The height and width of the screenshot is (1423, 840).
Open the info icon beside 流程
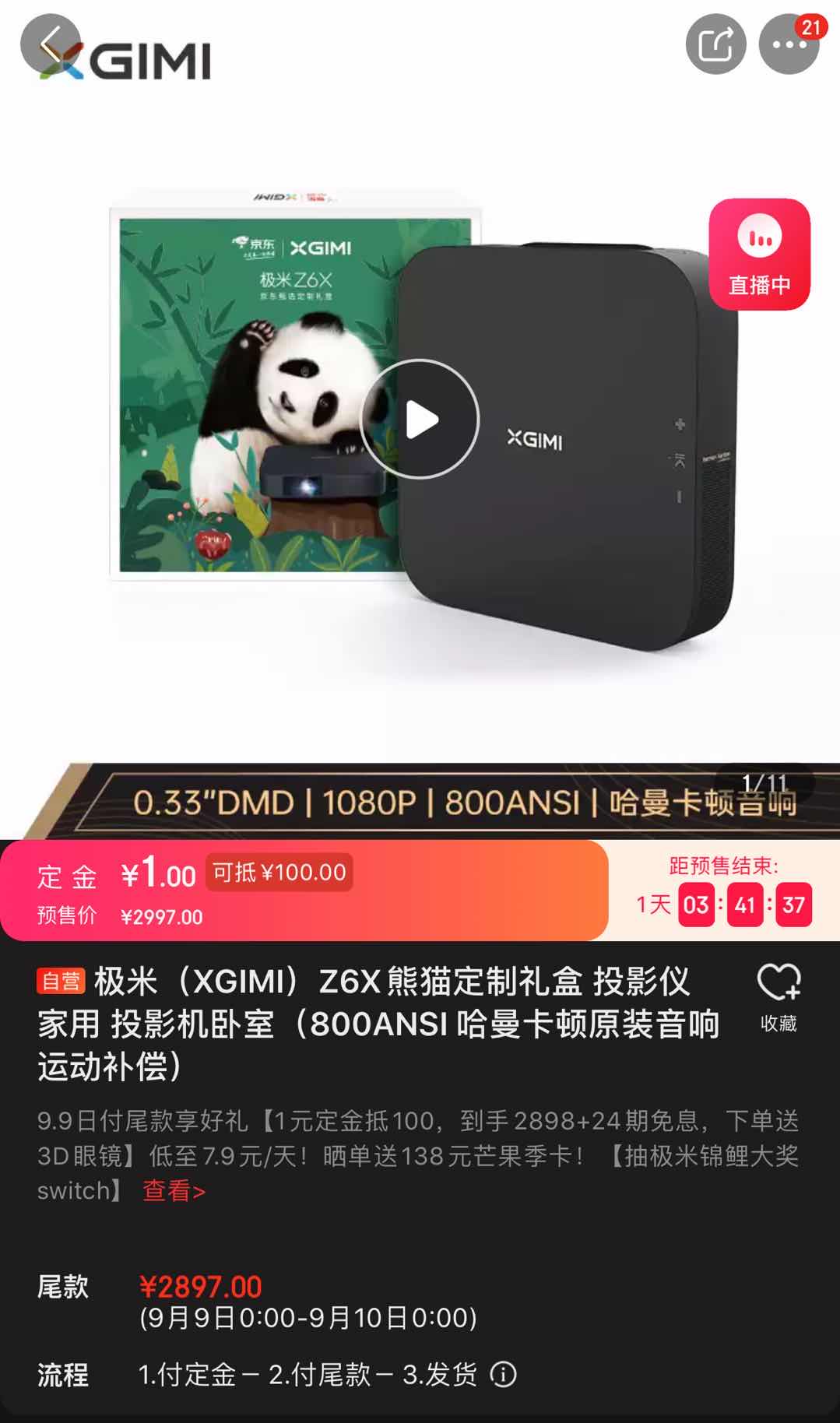(x=503, y=1374)
